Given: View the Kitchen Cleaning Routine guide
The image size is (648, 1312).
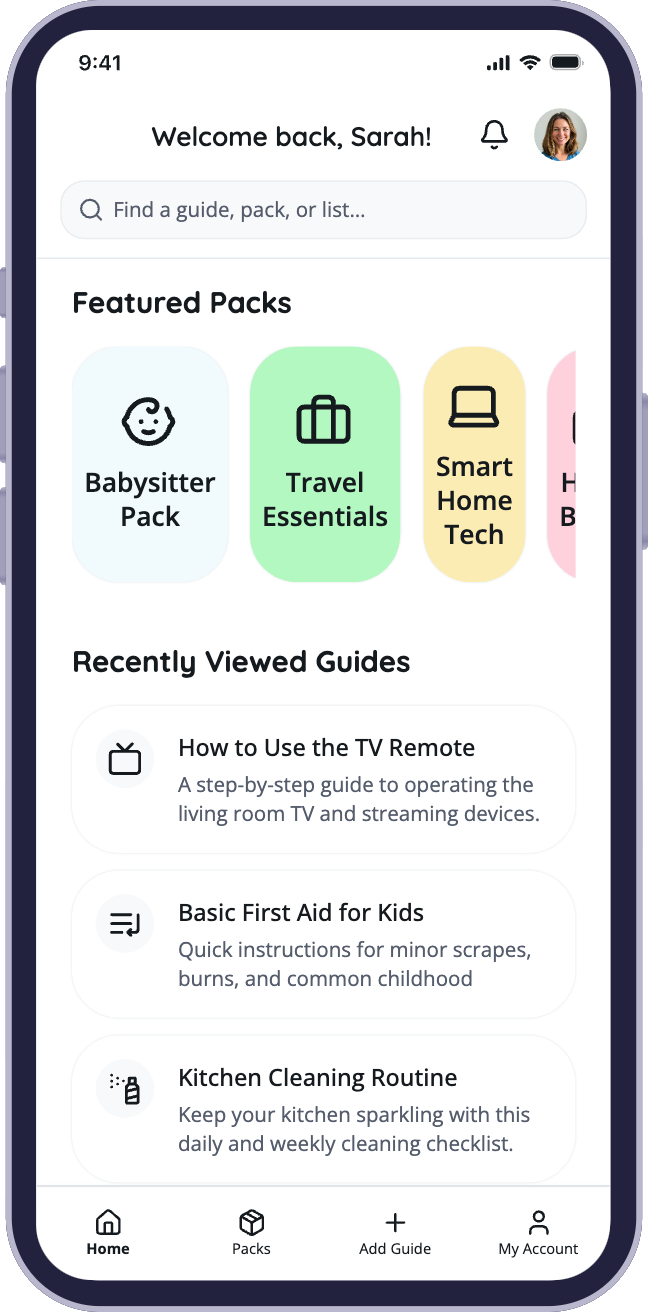Looking at the screenshot, I should 323,1109.
